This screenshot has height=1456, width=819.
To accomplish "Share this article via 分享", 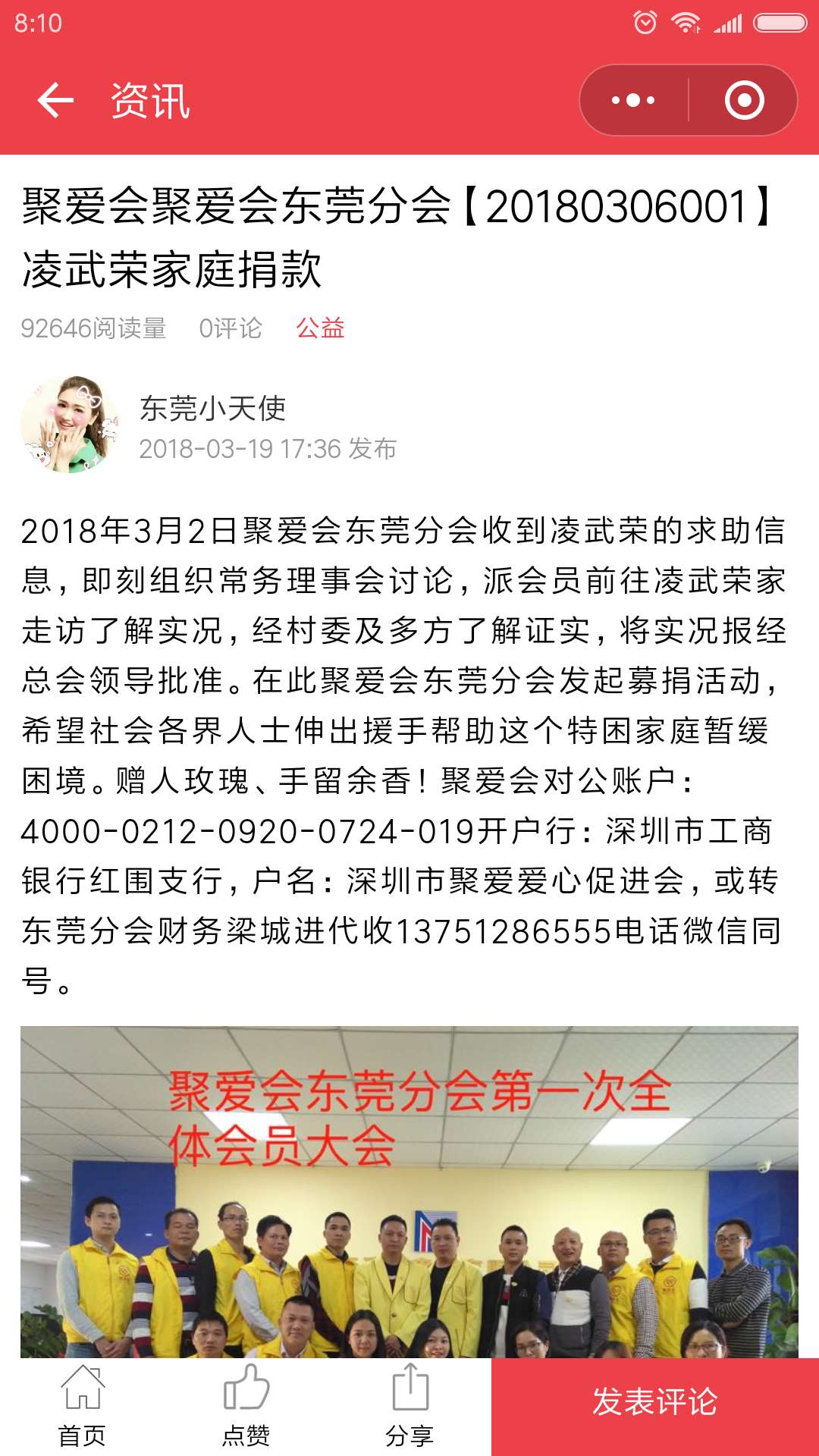I will [409, 1407].
